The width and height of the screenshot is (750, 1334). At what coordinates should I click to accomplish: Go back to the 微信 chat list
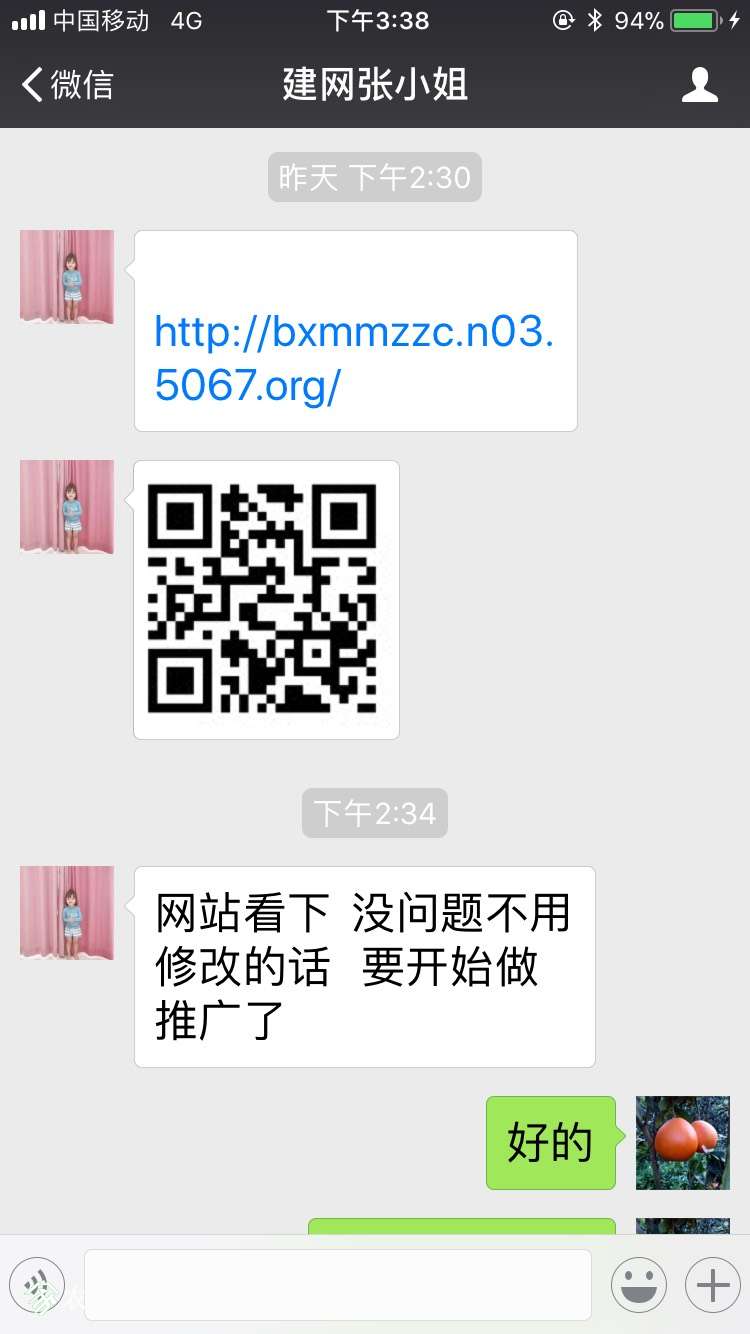click(x=68, y=85)
